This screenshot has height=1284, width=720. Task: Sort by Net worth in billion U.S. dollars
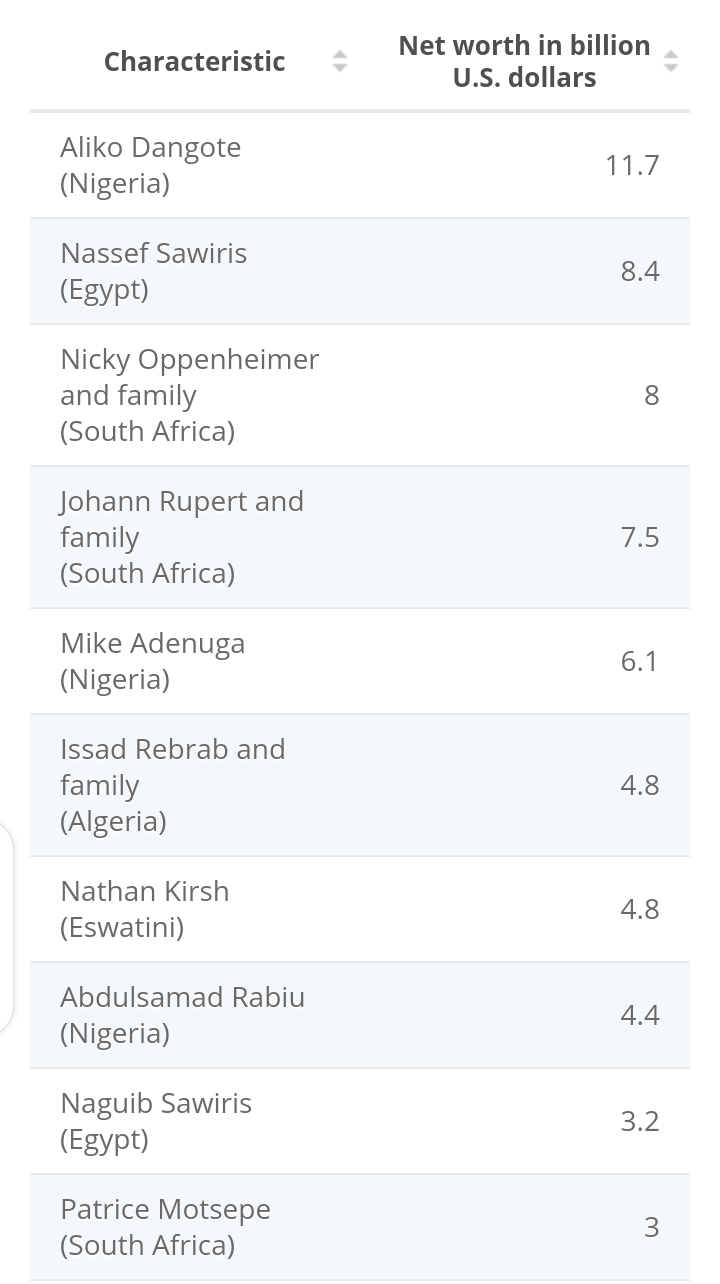pyautogui.click(x=671, y=61)
